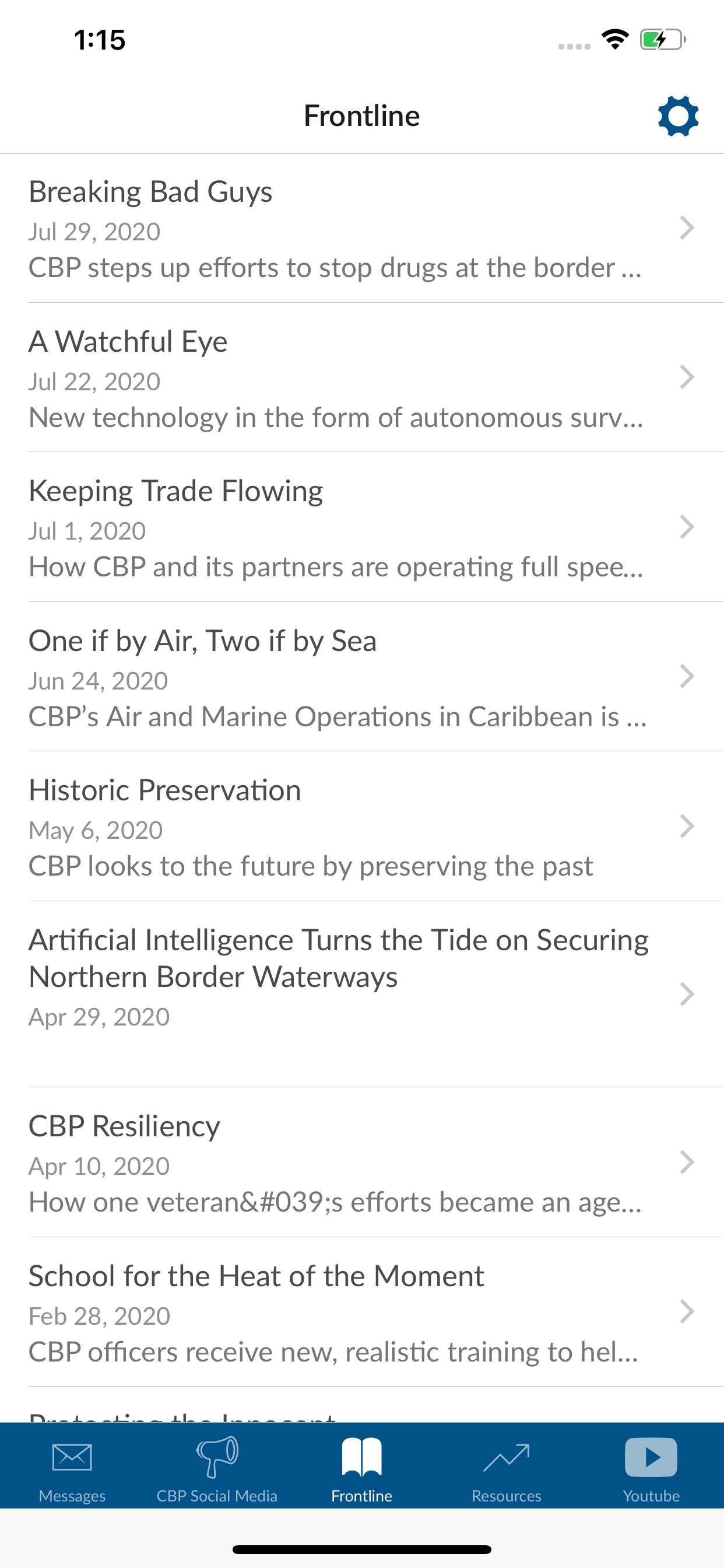Open School for the Heat of the Moment
The width and height of the screenshot is (724, 1568).
pos(362,1312)
